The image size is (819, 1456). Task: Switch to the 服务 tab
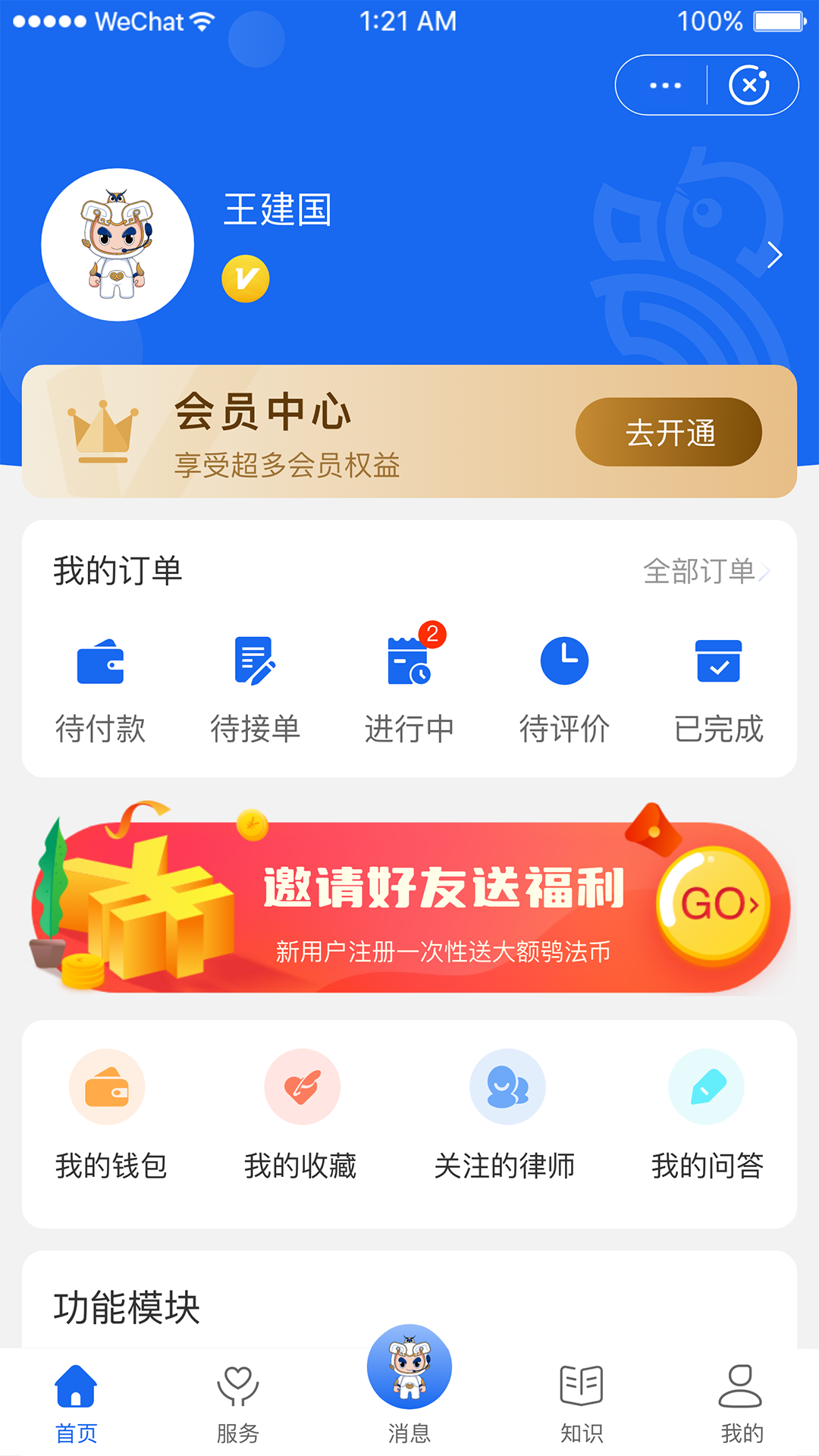(238, 1404)
